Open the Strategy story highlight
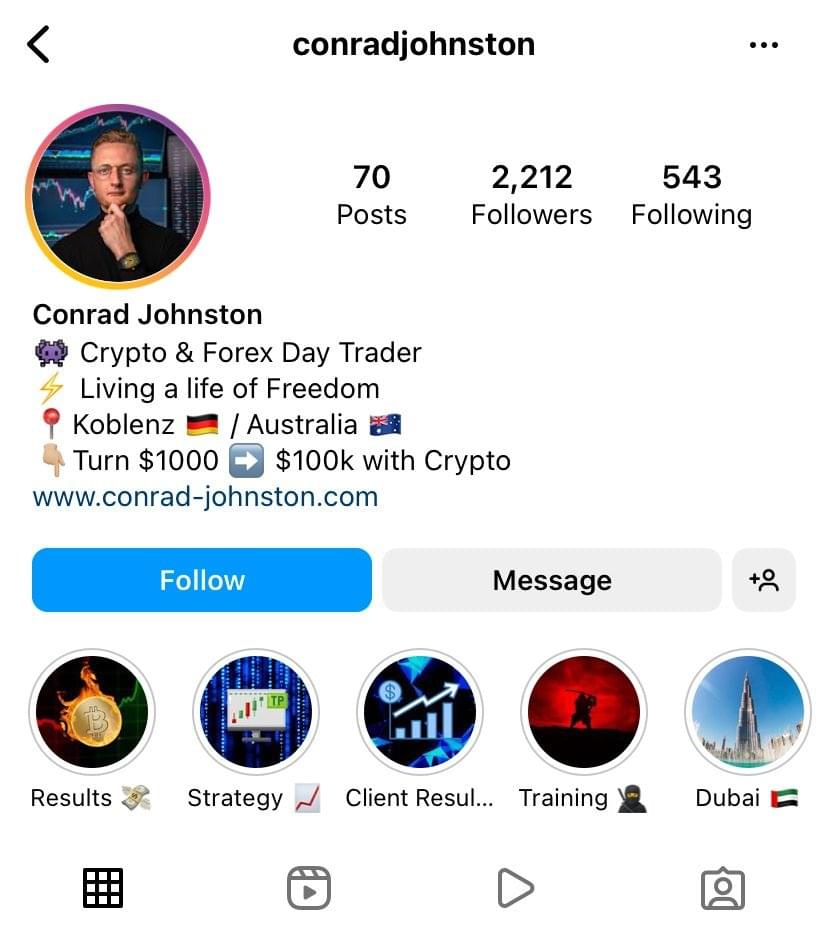Viewport: 828px width, 926px height. coord(255,713)
